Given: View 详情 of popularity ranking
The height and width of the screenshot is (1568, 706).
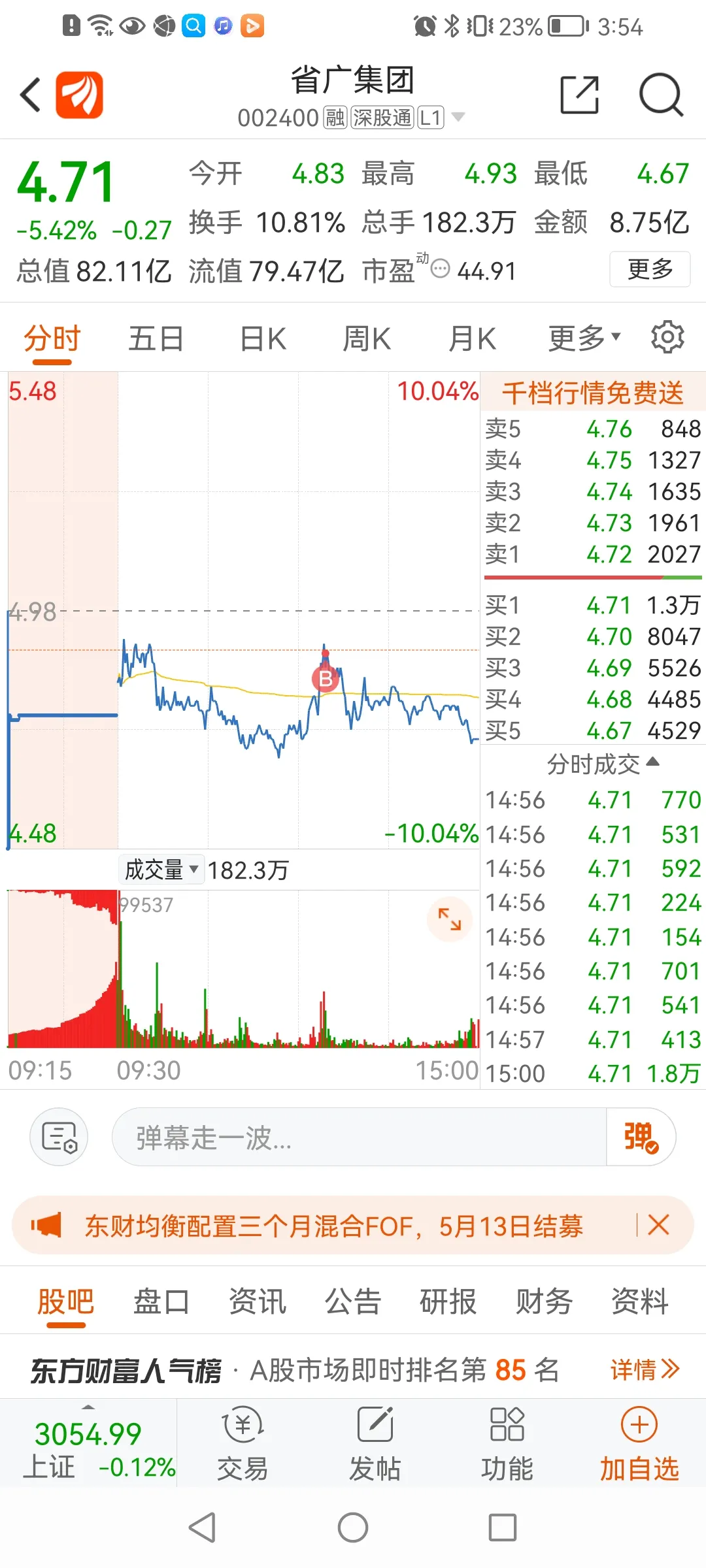Looking at the screenshot, I should coord(645,1369).
